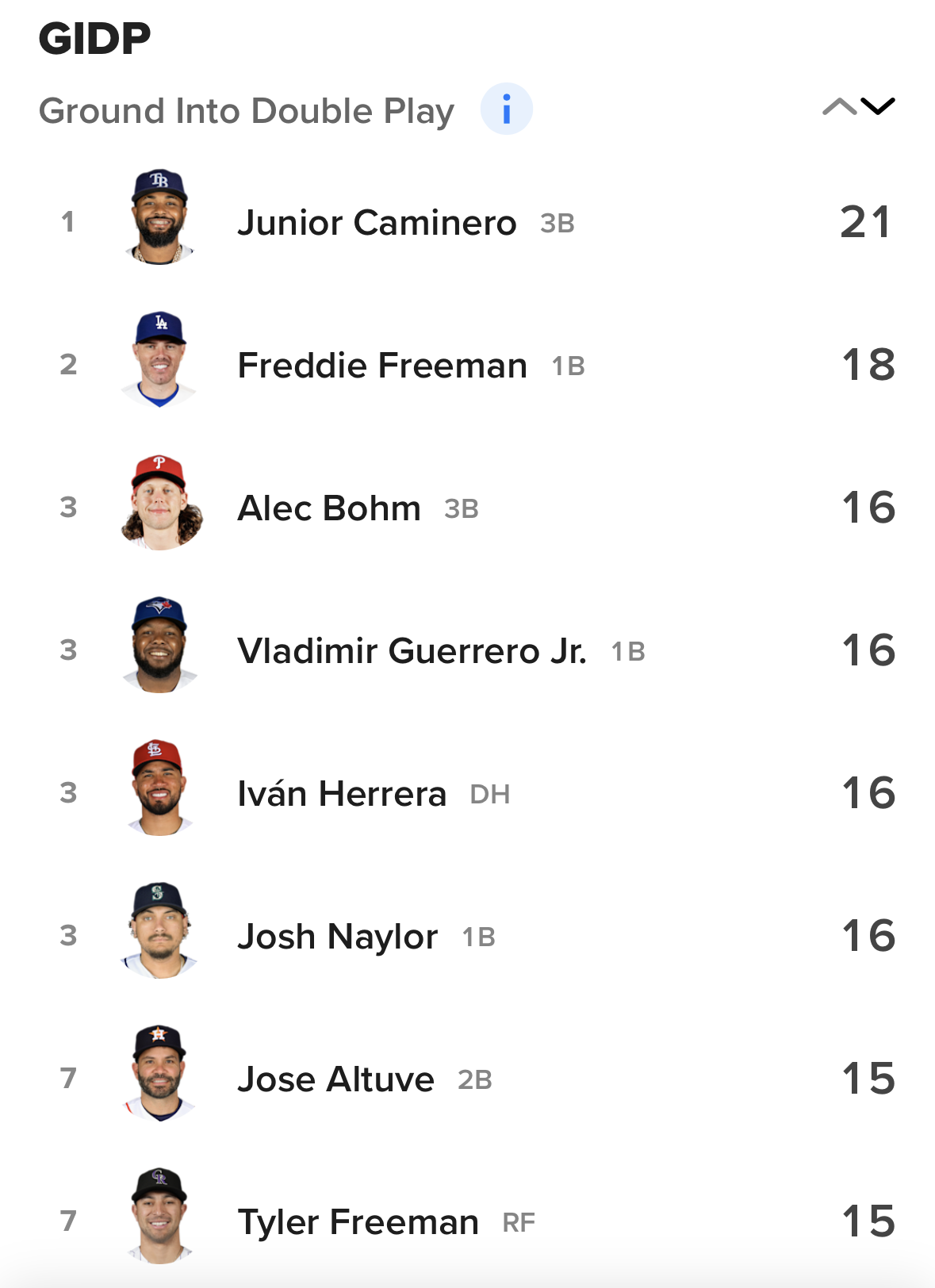View Alec Bohm's player profile
The width and height of the screenshot is (935, 1288).
(468, 507)
